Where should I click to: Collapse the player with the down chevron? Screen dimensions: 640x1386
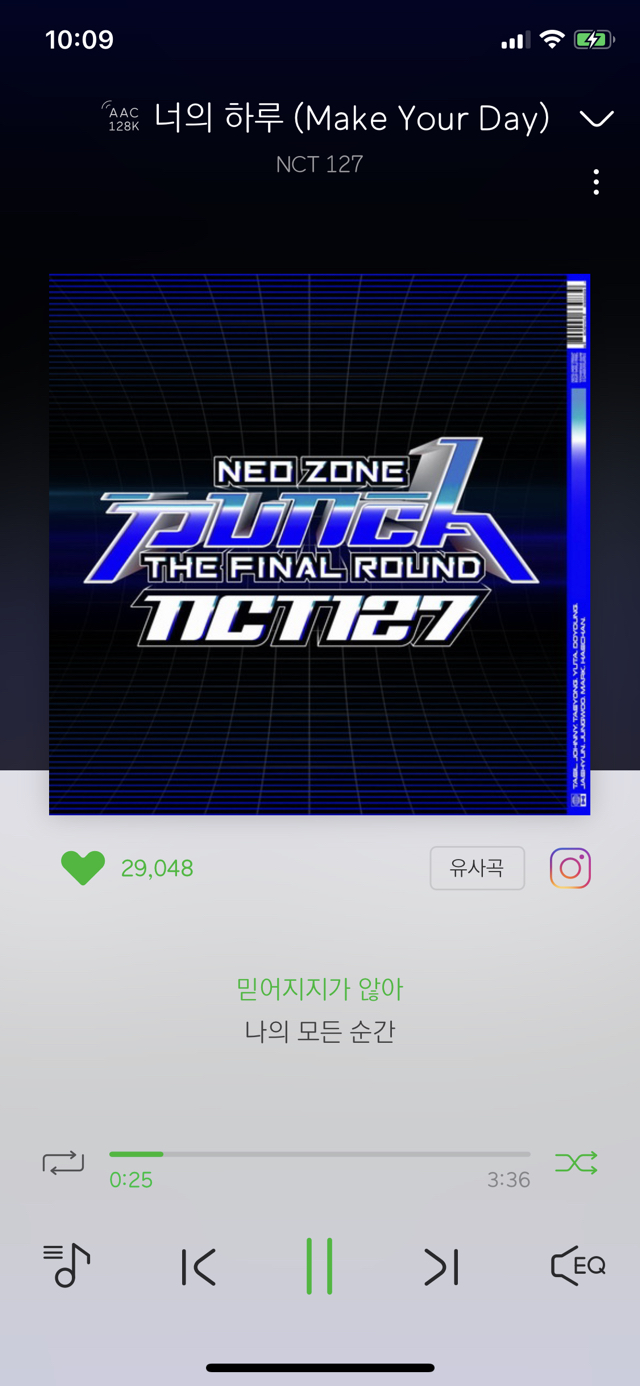pos(596,120)
